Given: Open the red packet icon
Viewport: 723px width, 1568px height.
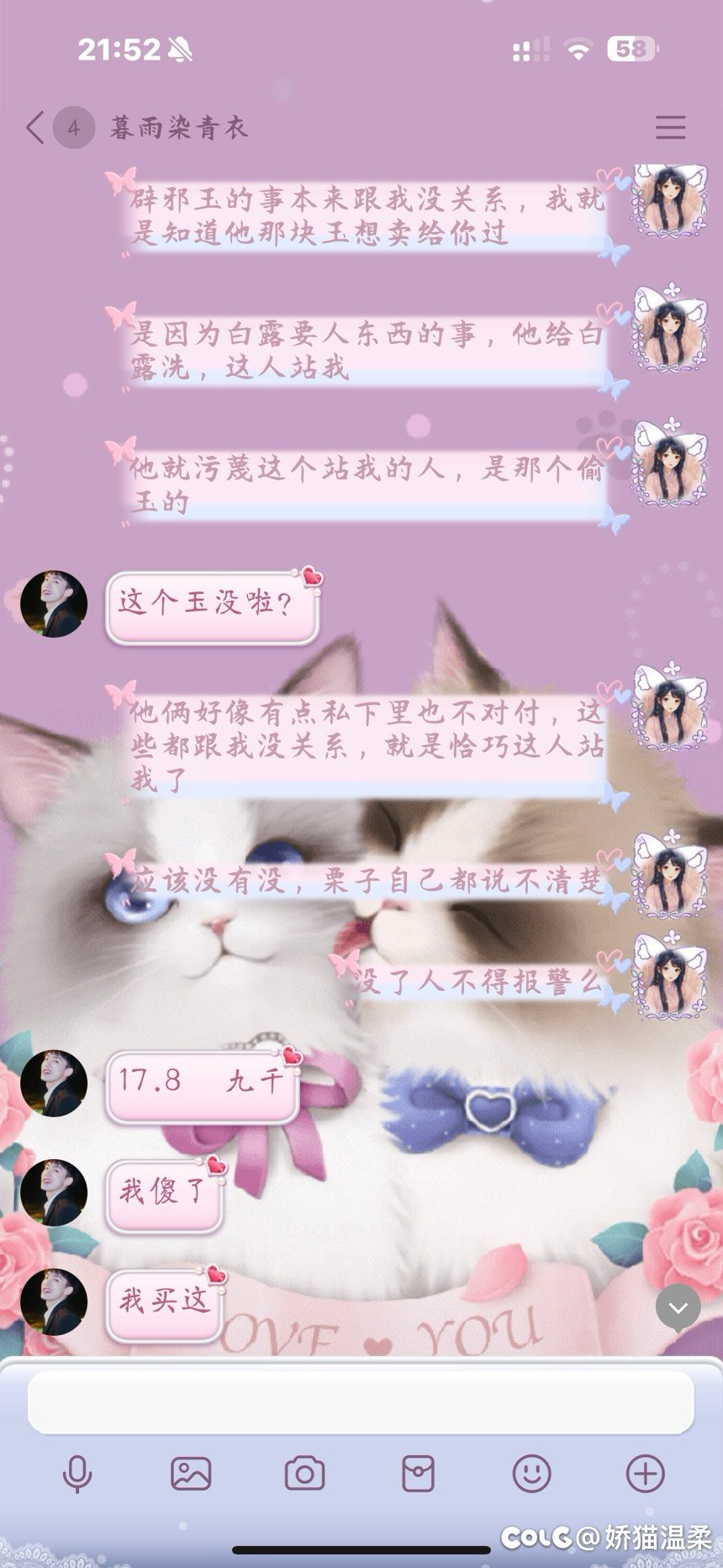Looking at the screenshot, I should click(x=418, y=1474).
